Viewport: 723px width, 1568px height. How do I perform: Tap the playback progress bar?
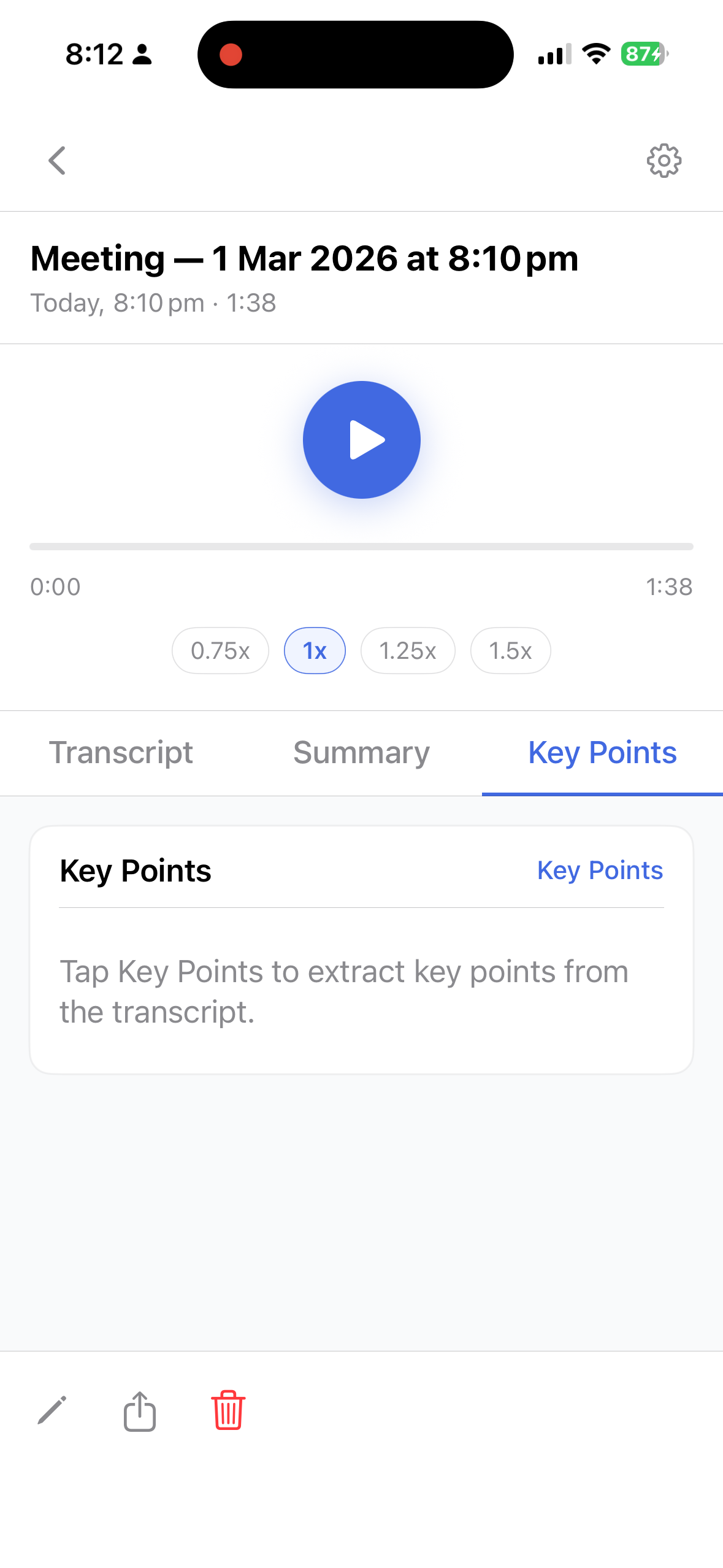click(x=362, y=545)
